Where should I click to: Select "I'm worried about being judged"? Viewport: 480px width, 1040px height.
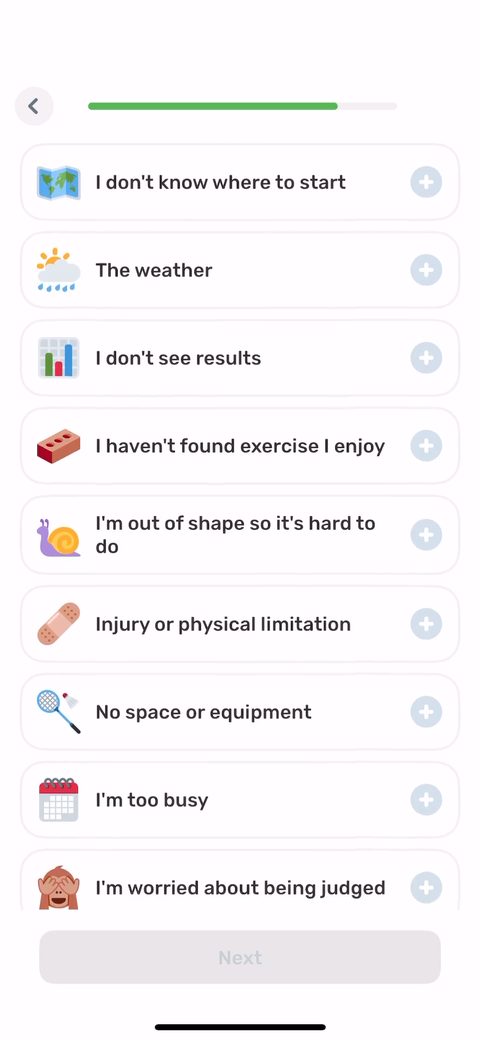point(240,881)
